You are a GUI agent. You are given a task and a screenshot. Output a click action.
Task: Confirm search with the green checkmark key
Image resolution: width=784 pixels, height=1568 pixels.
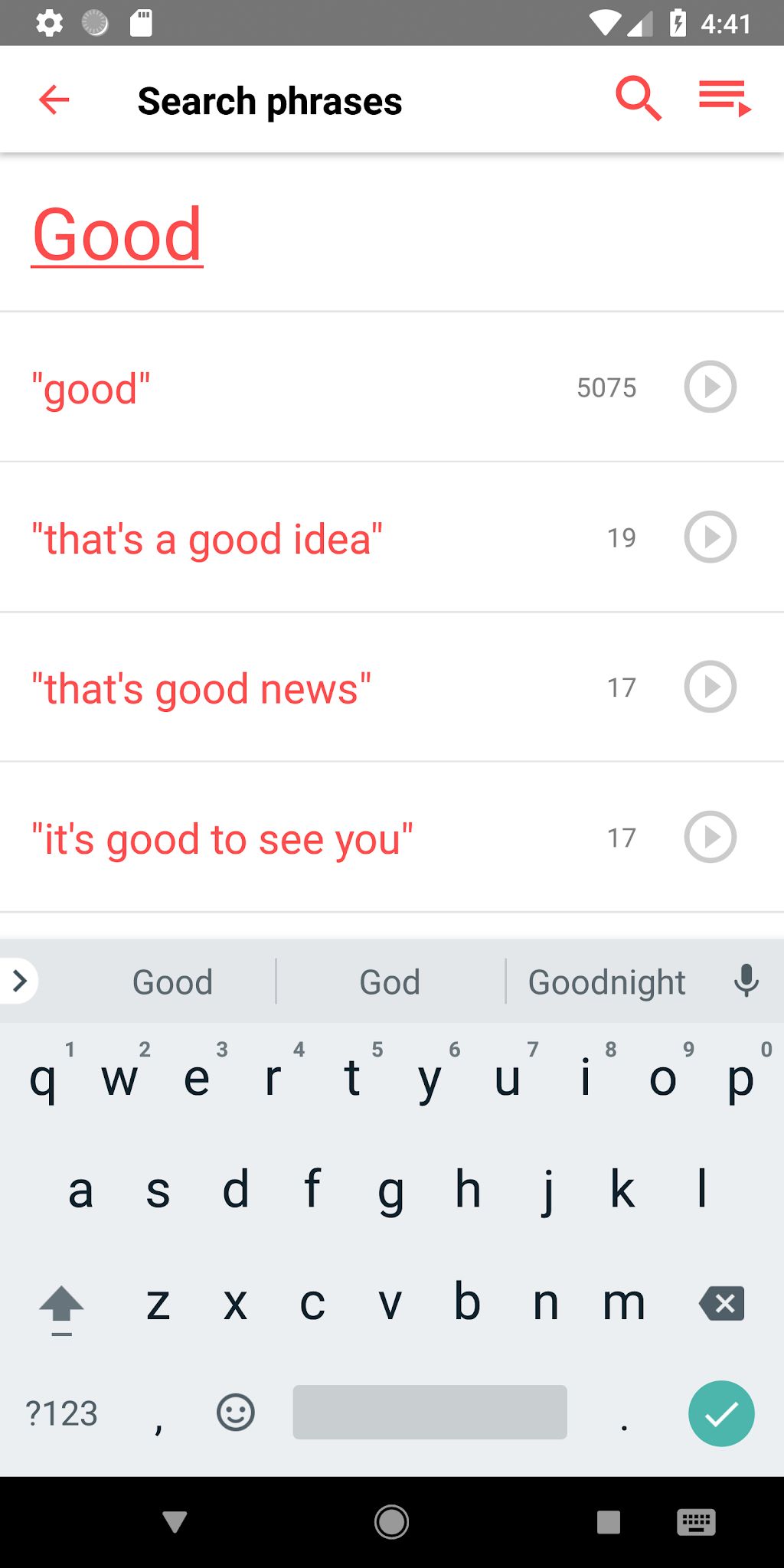(721, 1413)
